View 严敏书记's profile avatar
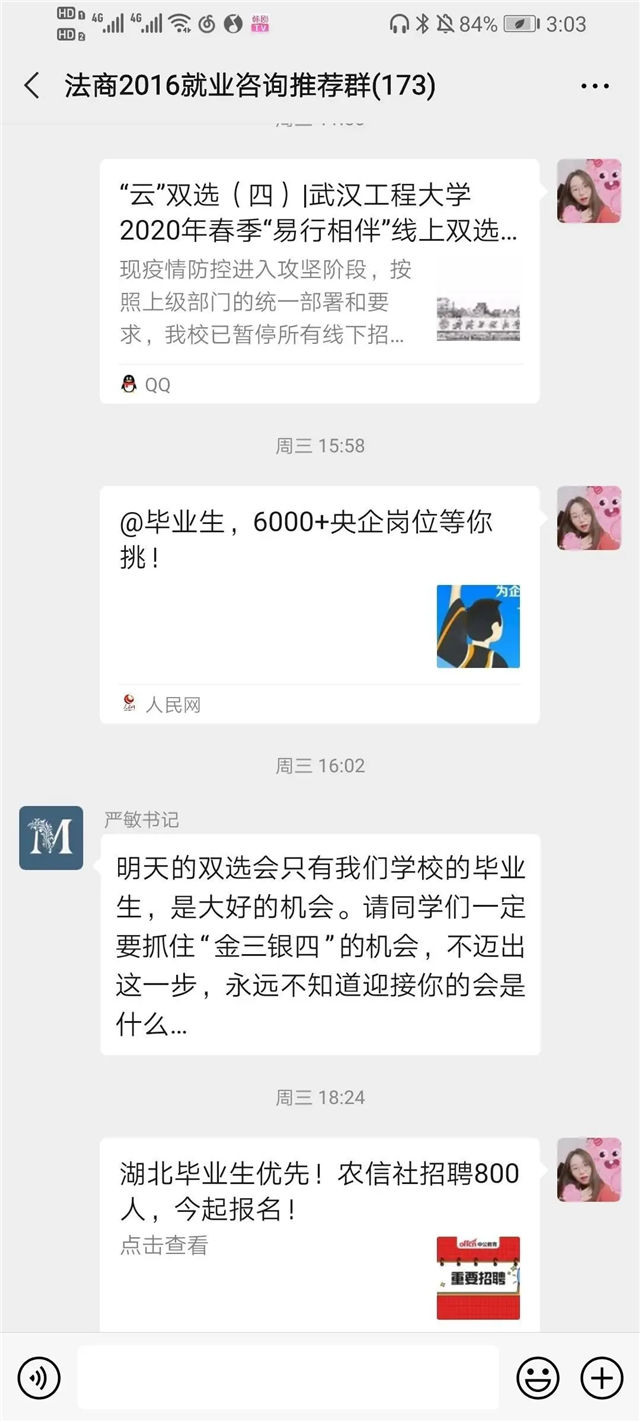The width and height of the screenshot is (640, 1422). tap(51, 837)
